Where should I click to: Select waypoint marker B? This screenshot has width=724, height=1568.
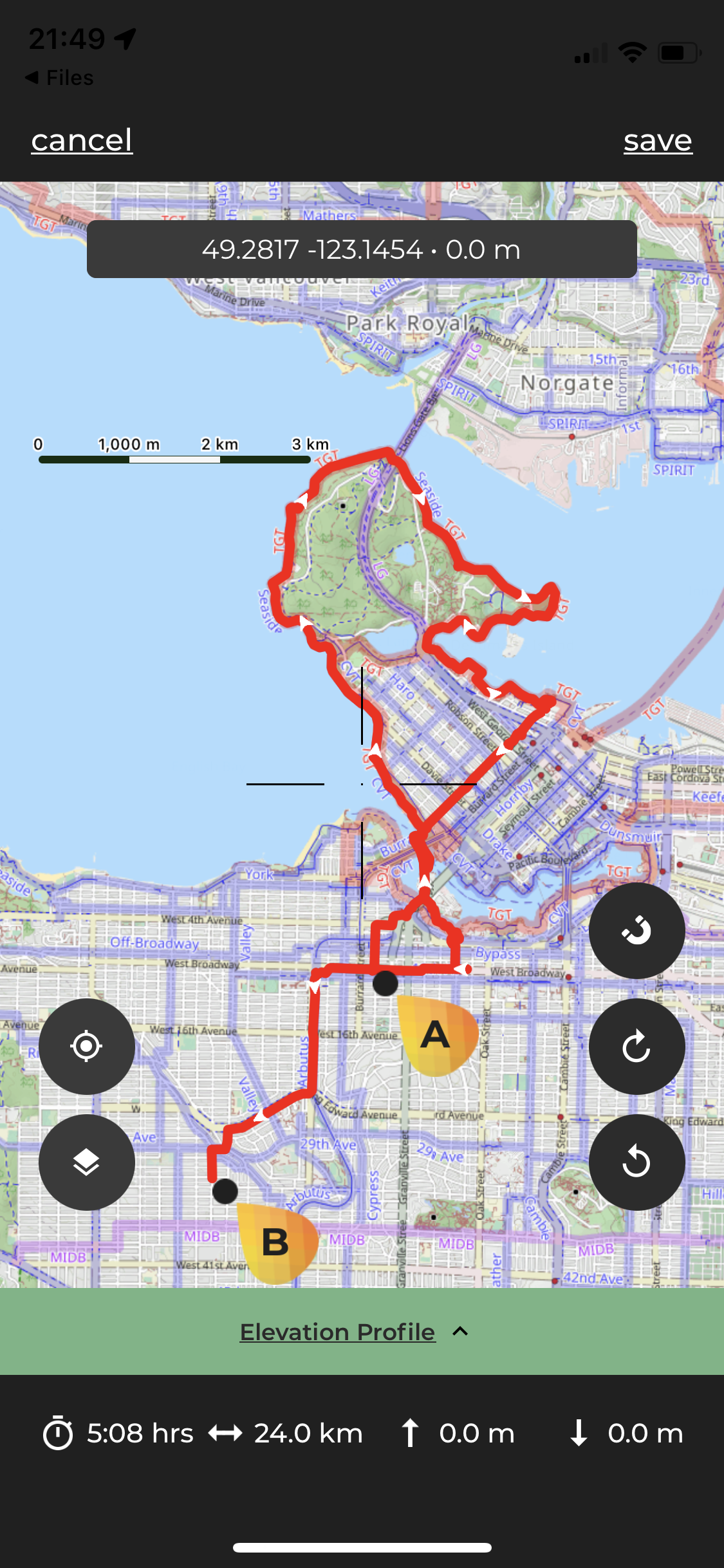pyautogui.click(x=275, y=1242)
